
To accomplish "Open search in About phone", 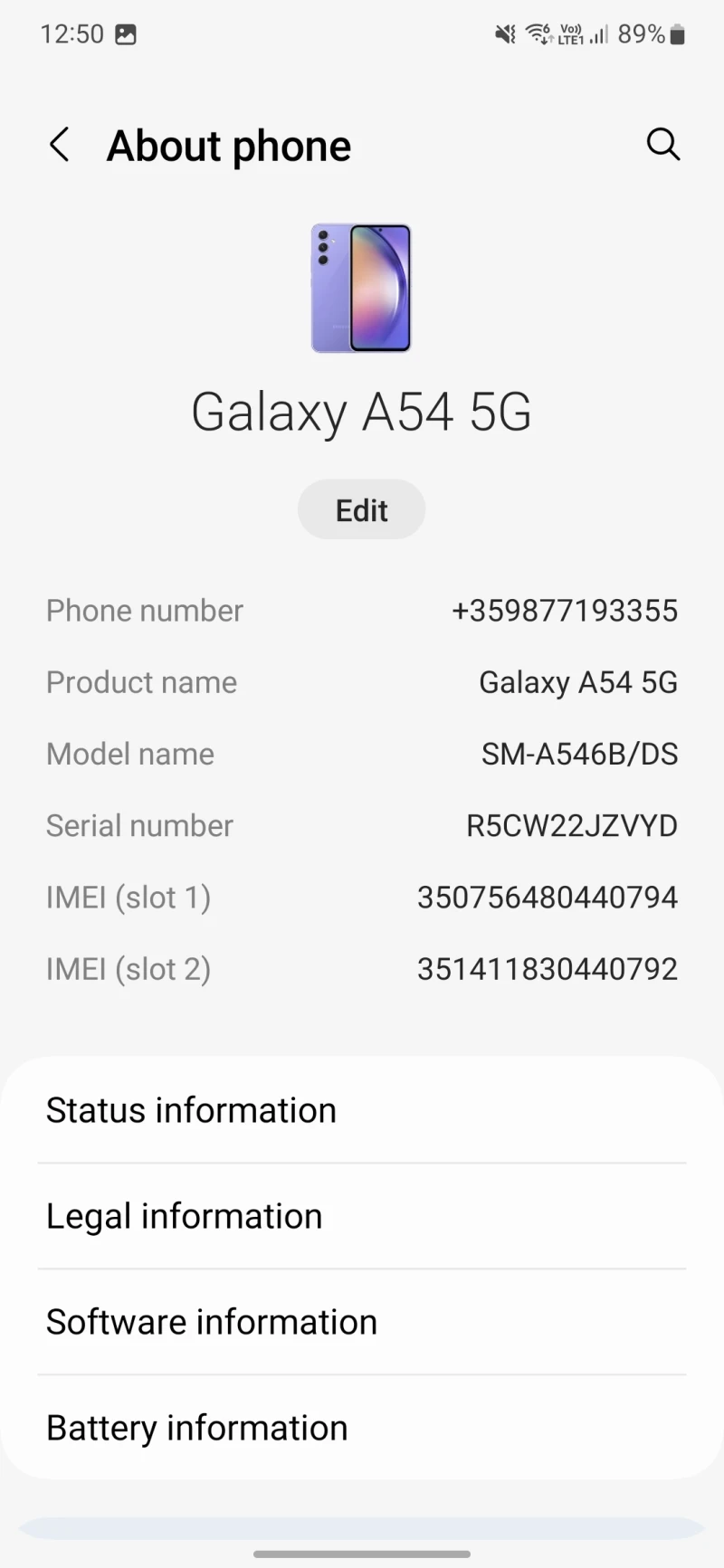I will point(663,145).
